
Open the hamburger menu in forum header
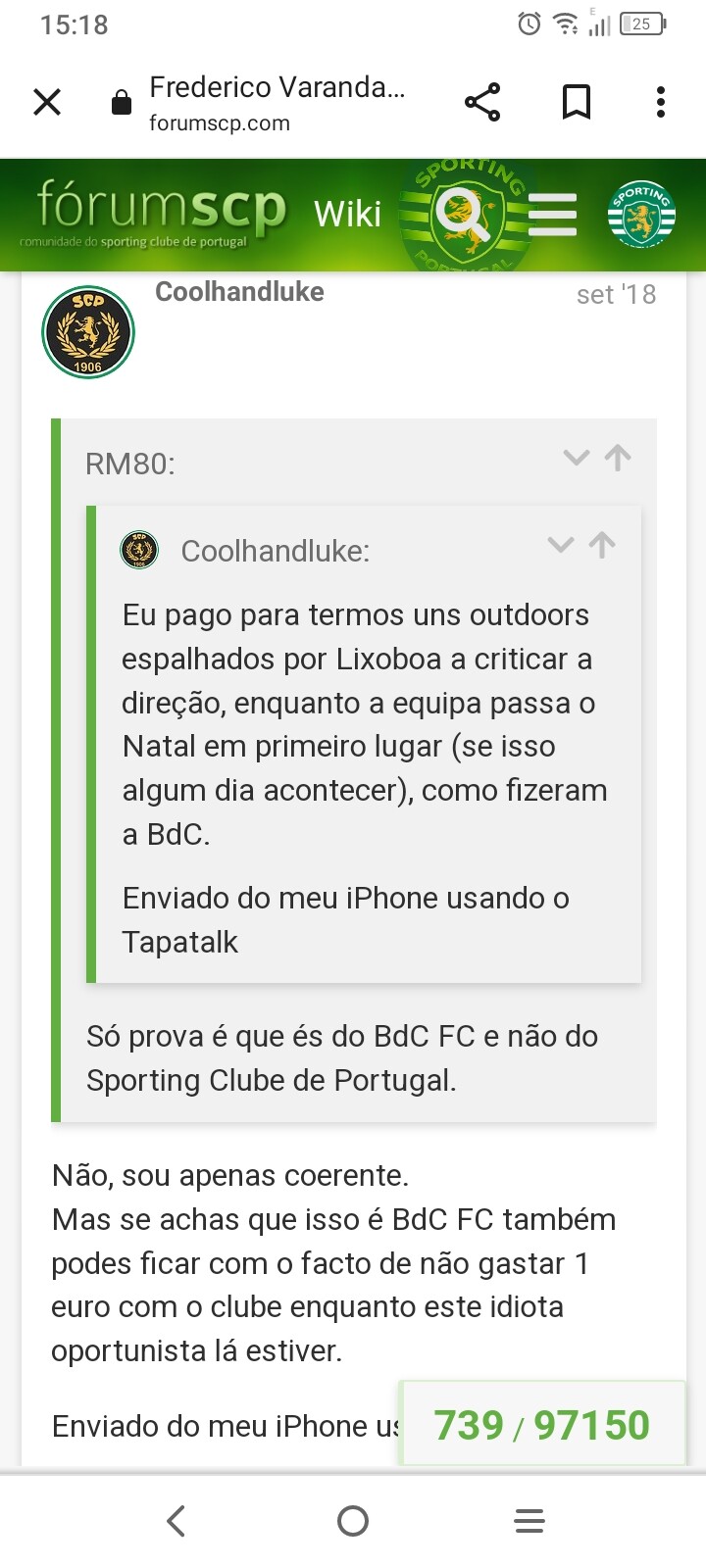click(x=552, y=215)
